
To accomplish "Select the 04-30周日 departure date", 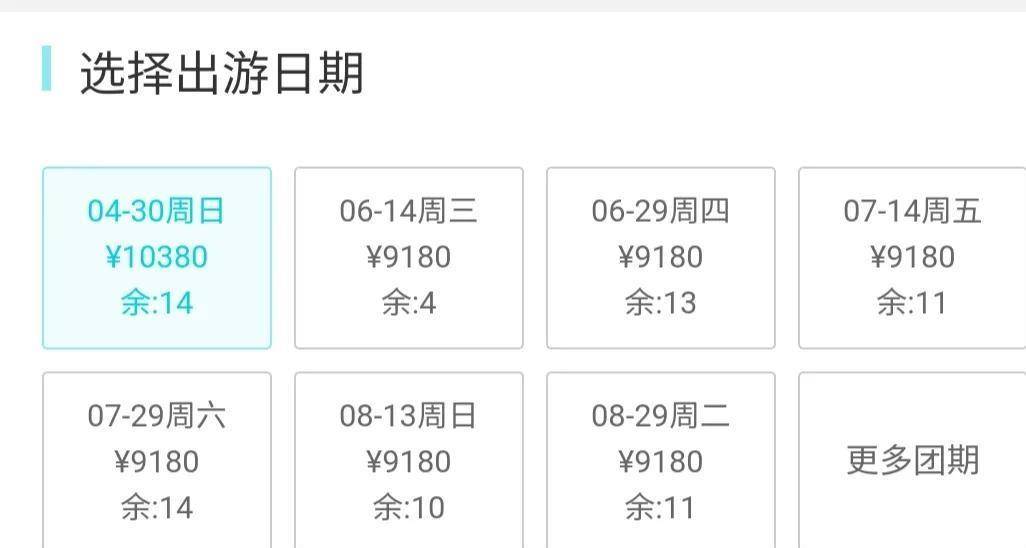I will coord(157,258).
